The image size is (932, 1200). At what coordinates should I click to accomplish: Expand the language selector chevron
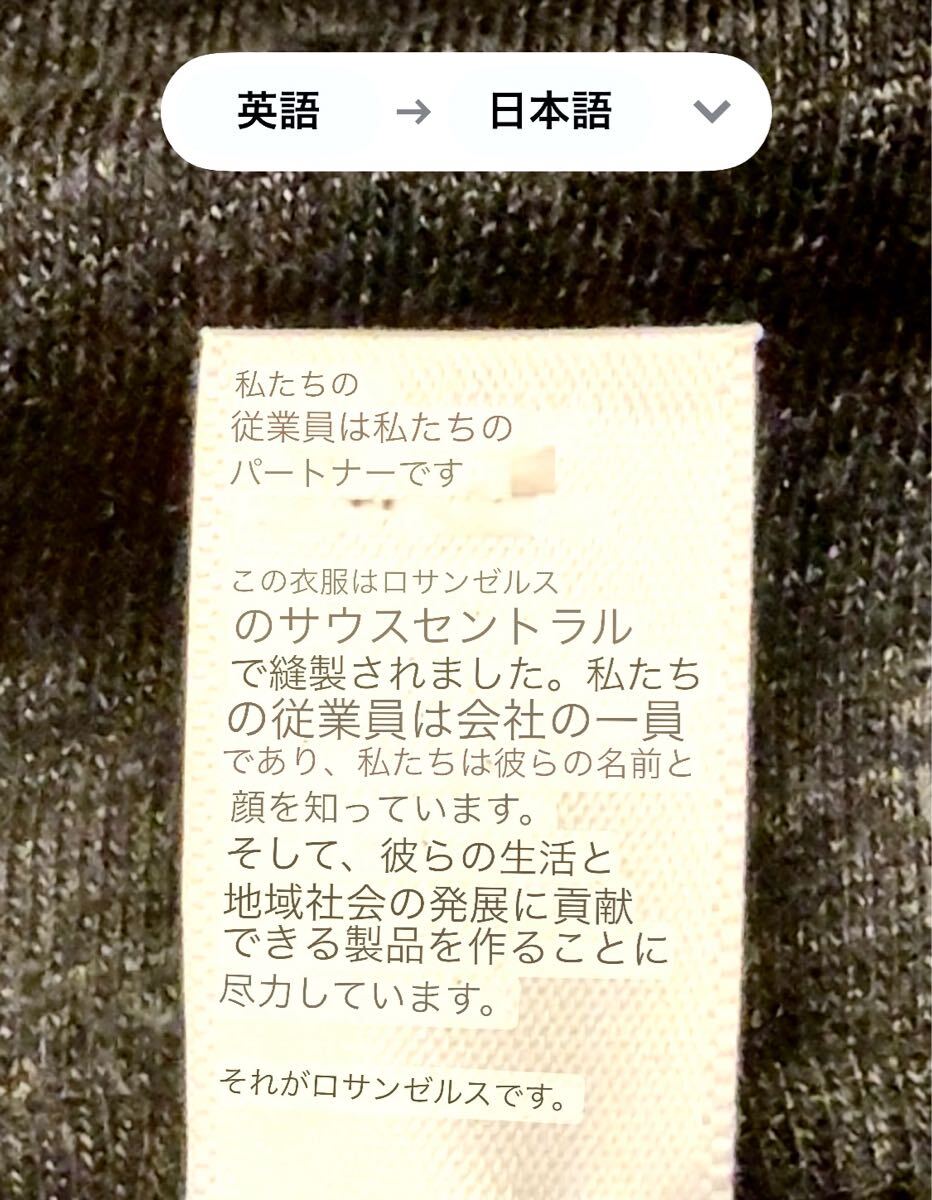[x=712, y=112]
